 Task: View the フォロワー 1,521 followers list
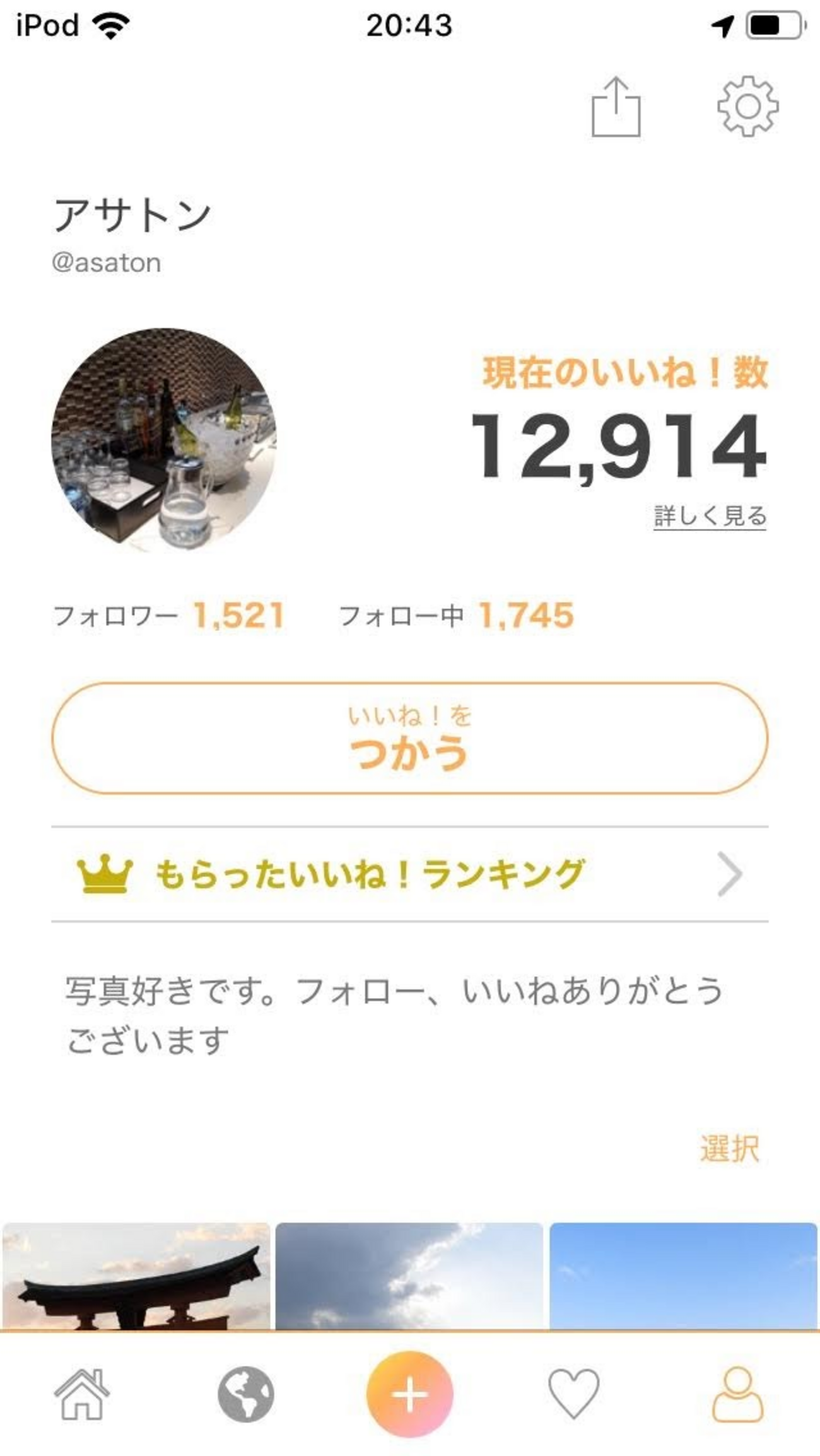169,616
